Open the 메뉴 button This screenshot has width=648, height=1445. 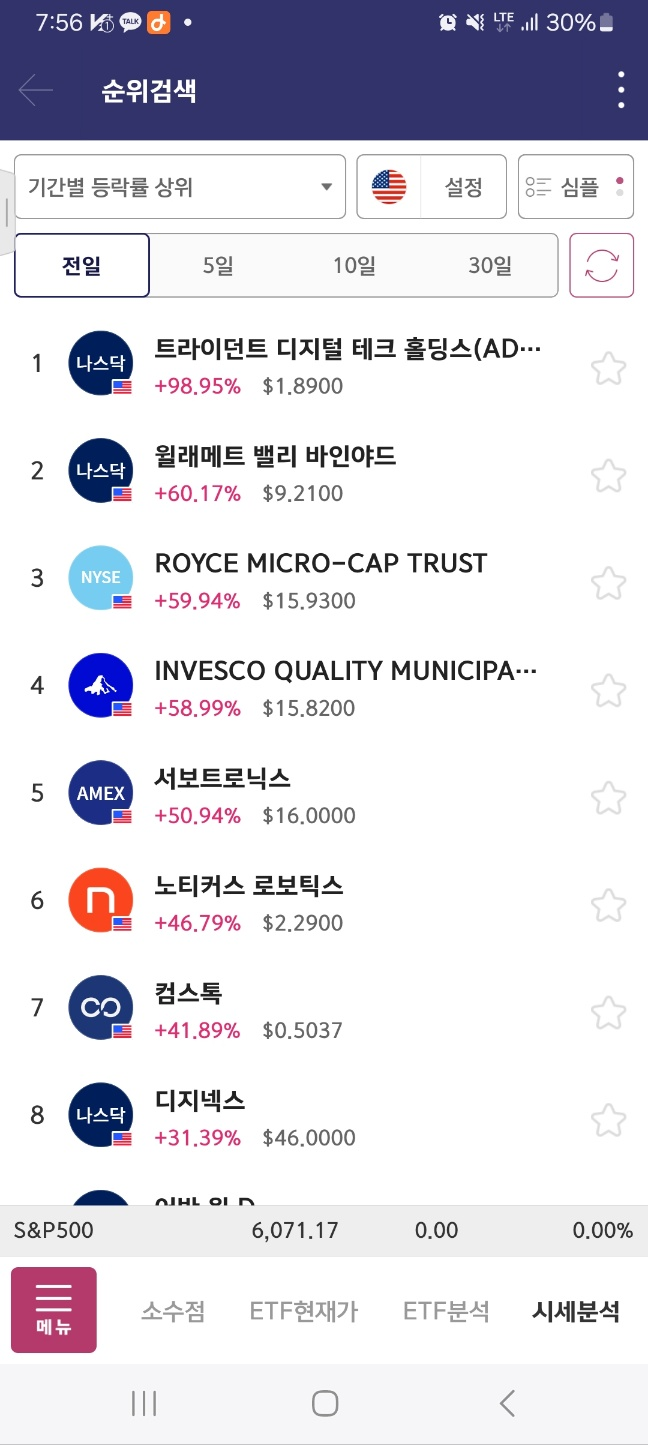(x=54, y=1310)
